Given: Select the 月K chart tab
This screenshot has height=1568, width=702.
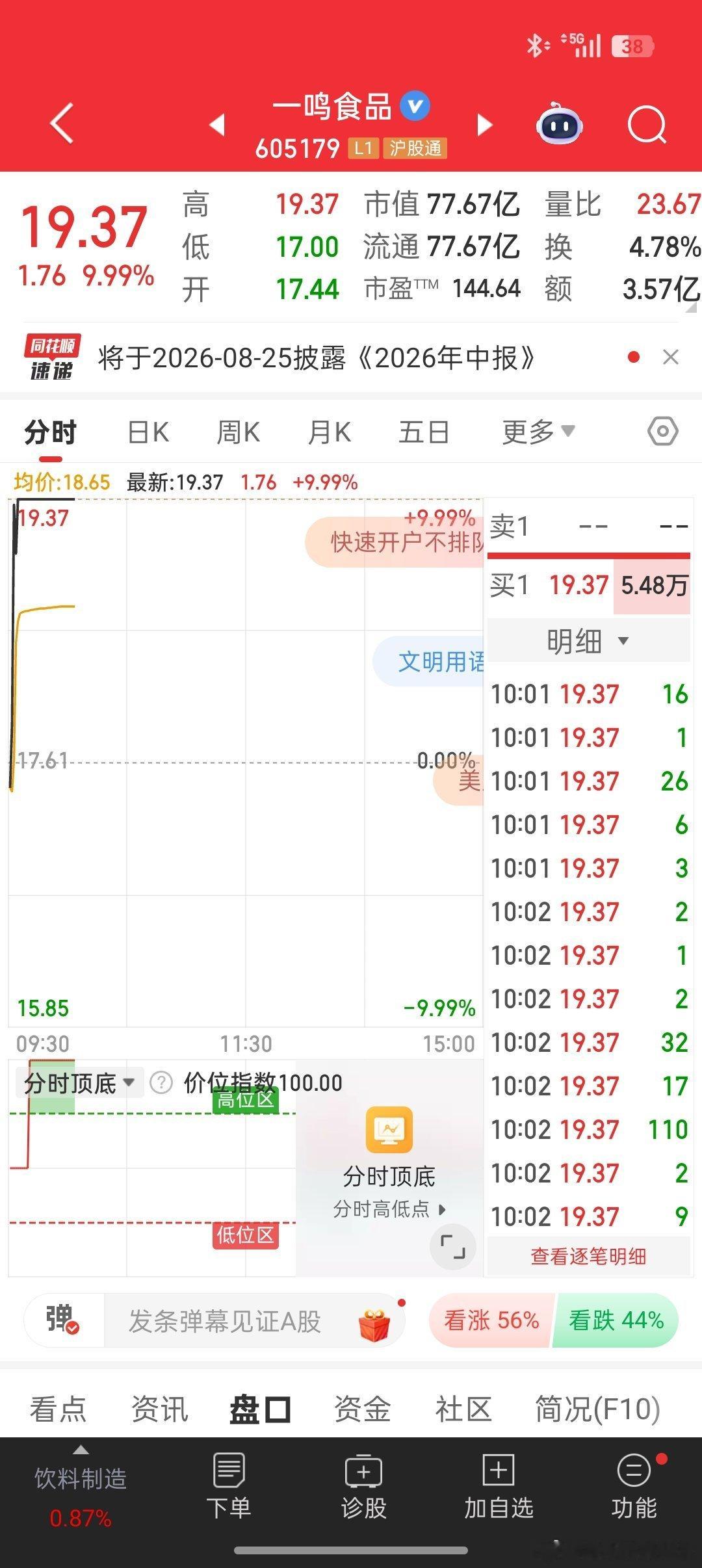Looking at the screenshot, I should coord(330,432).
